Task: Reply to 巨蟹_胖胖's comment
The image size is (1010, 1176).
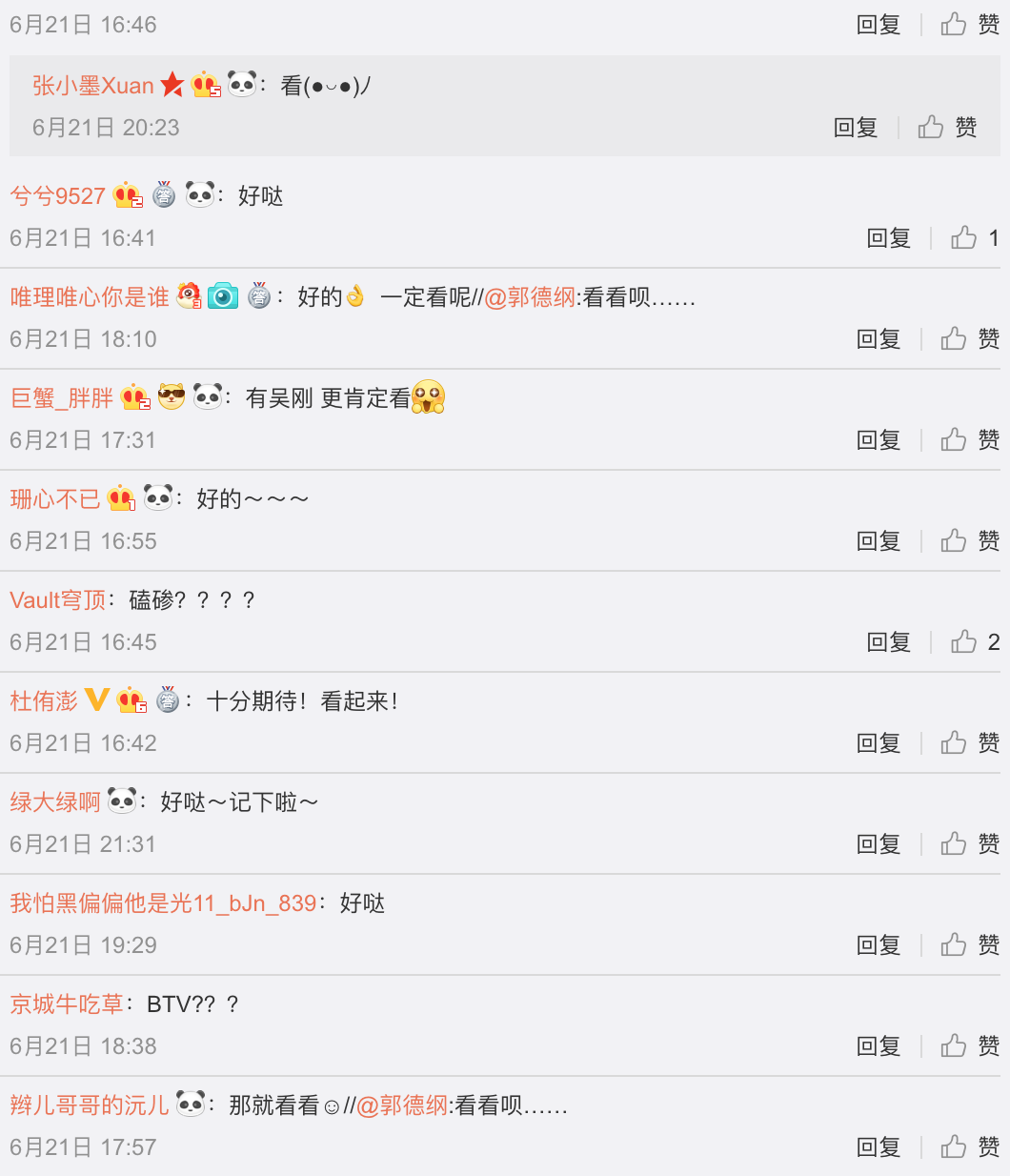Action: point(878,440)
